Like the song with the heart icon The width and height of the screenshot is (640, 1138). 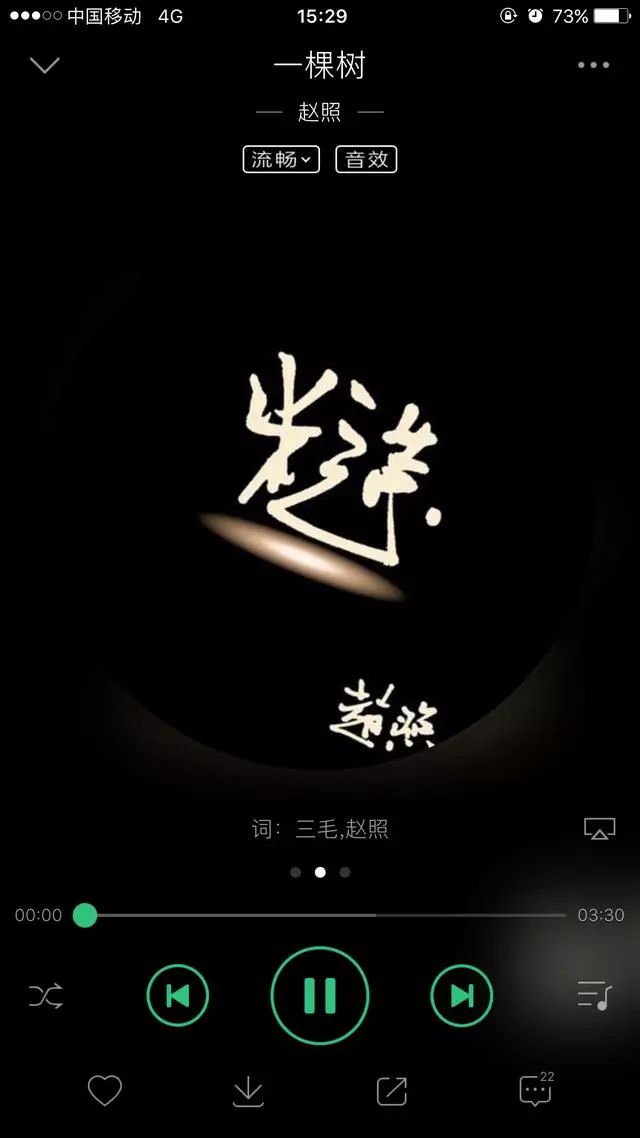104,1090
